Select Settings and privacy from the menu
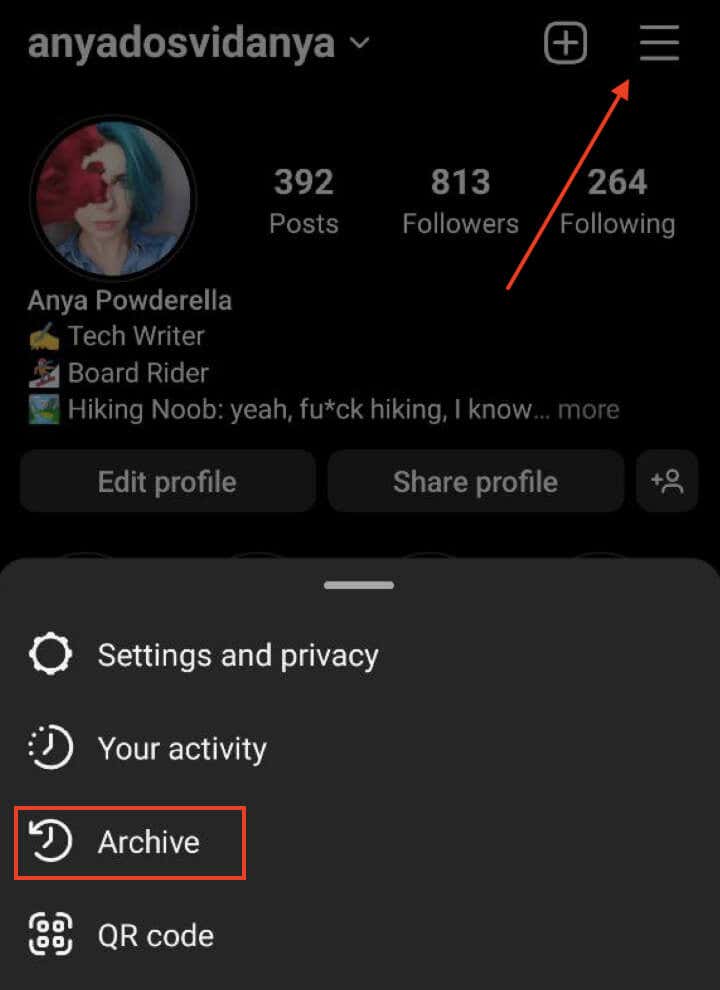This screenshot has width=720, height=990. [x=238, y=656]
